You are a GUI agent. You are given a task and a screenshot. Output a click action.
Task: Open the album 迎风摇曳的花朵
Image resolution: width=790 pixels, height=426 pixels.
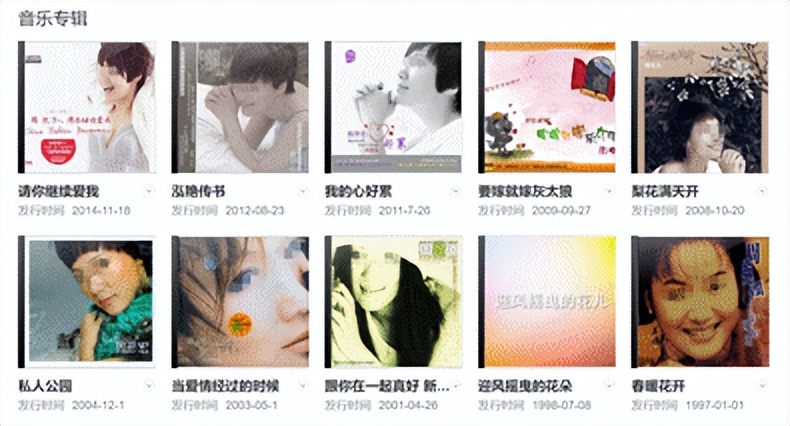547,302
